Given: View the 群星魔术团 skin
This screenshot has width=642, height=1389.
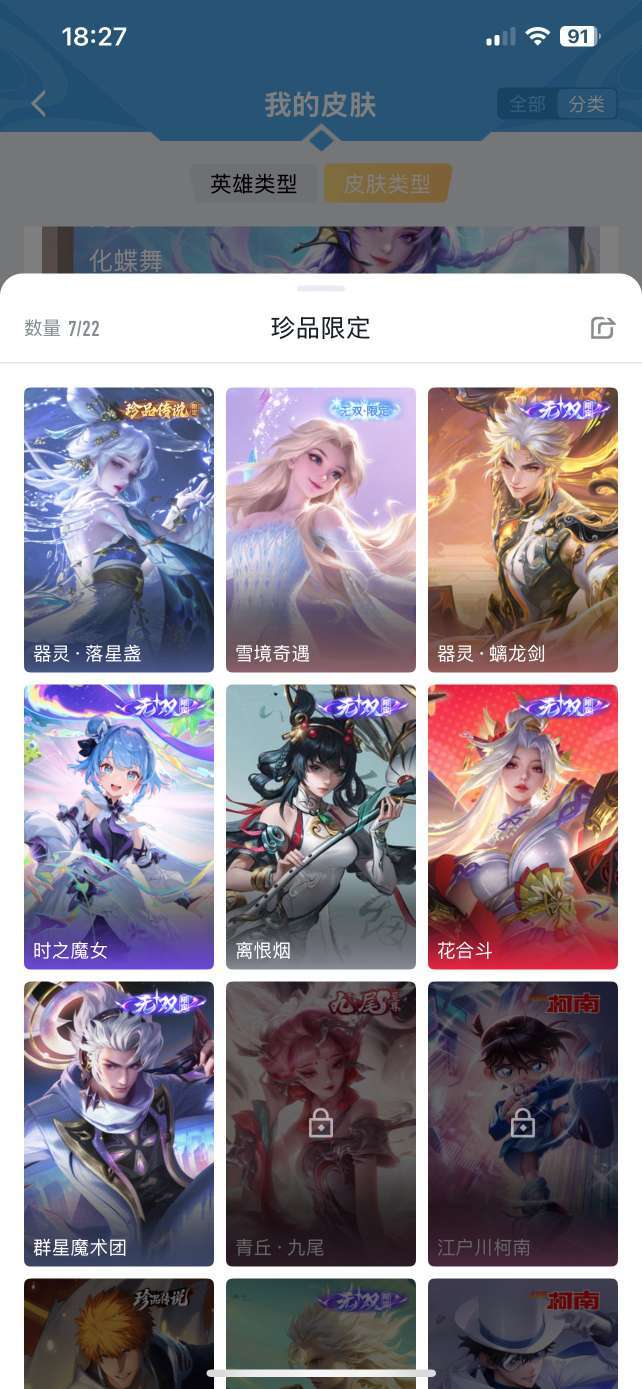Looking at the screenshot, I should click(x=119, y=1124).
